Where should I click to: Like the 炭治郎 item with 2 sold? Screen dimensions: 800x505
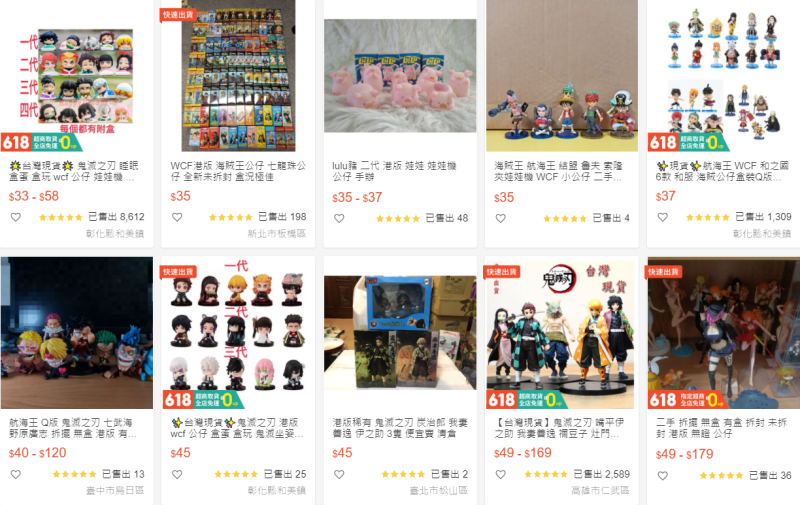pos(338,474)
